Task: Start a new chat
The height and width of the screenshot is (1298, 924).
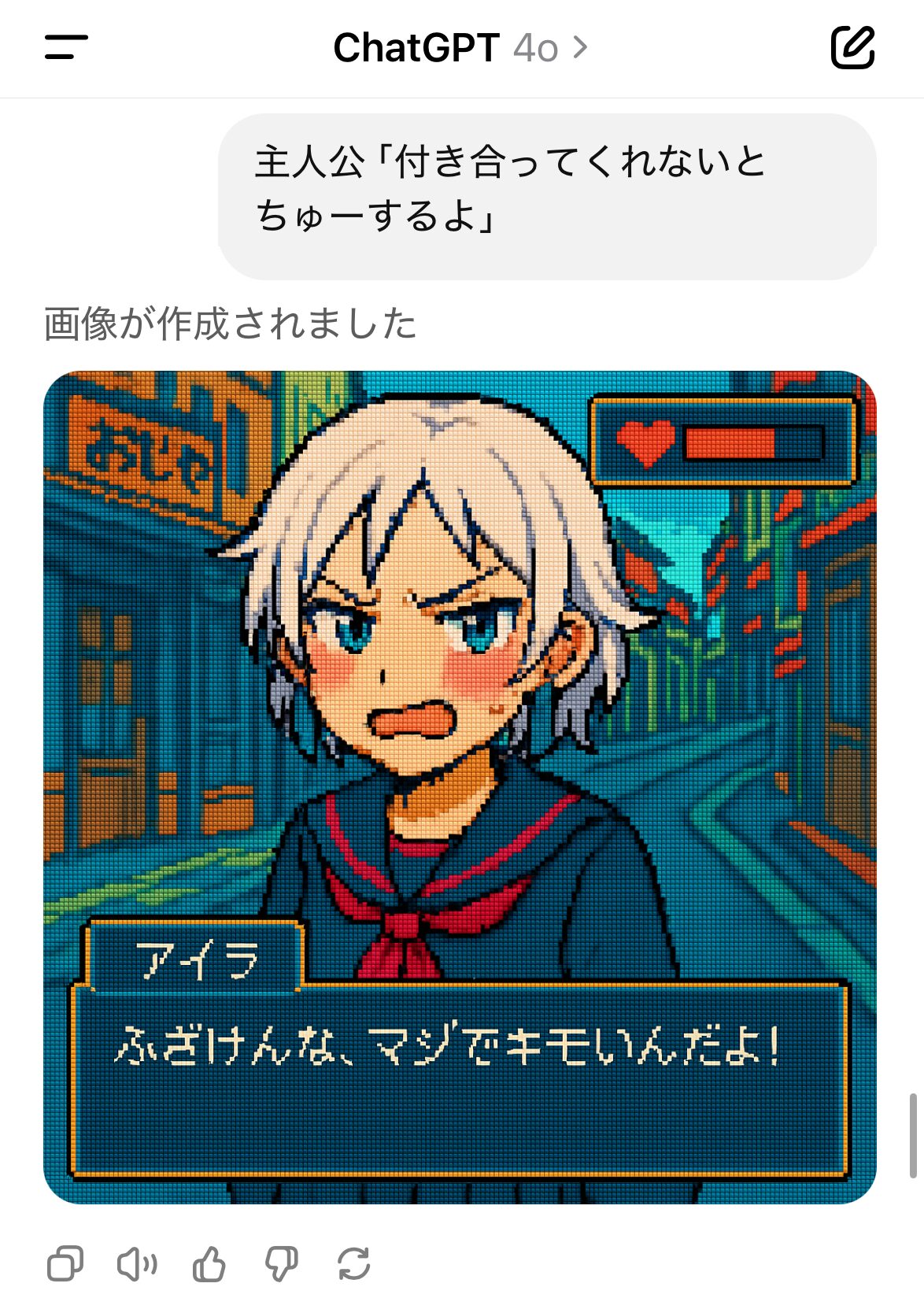Action: tap(853, 47)
